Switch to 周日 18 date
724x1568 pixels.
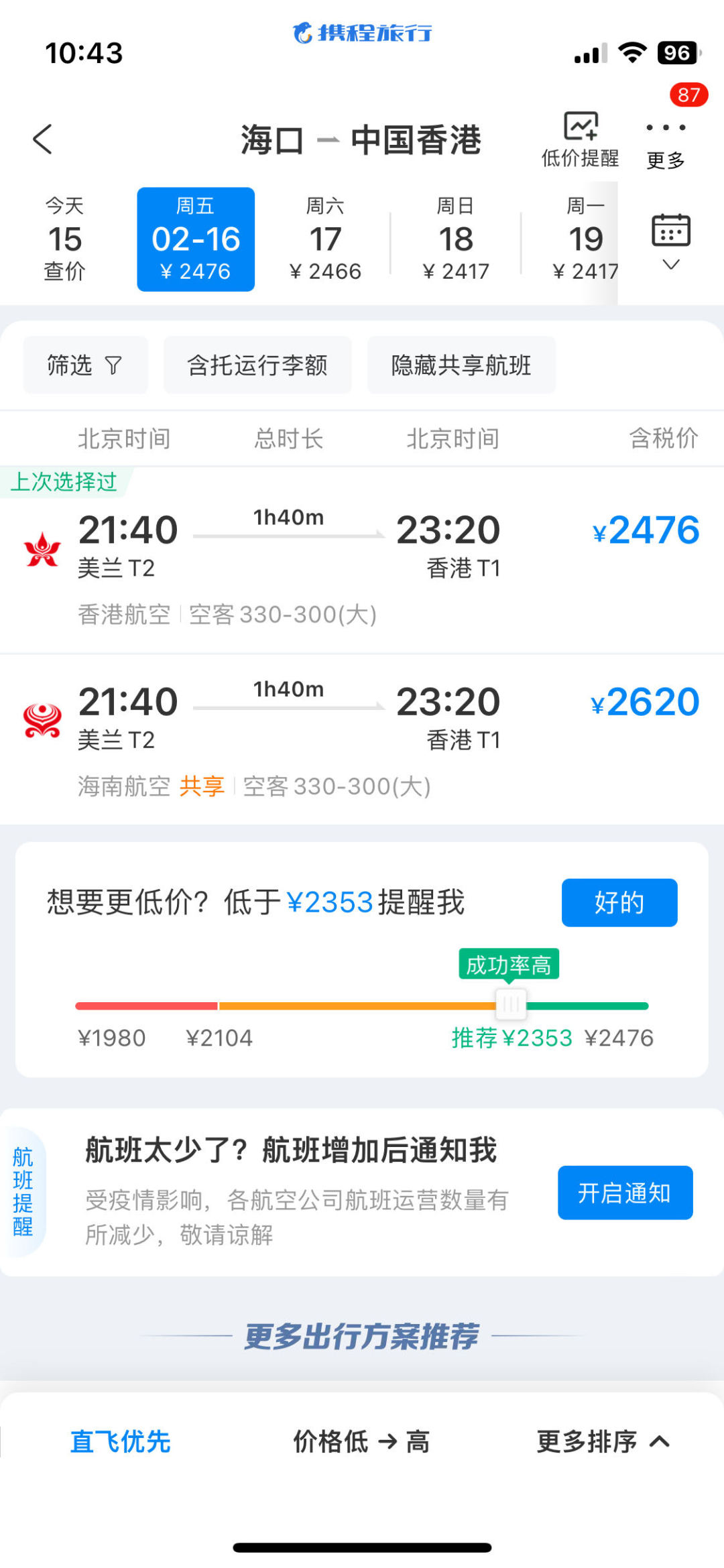(456, 239)
